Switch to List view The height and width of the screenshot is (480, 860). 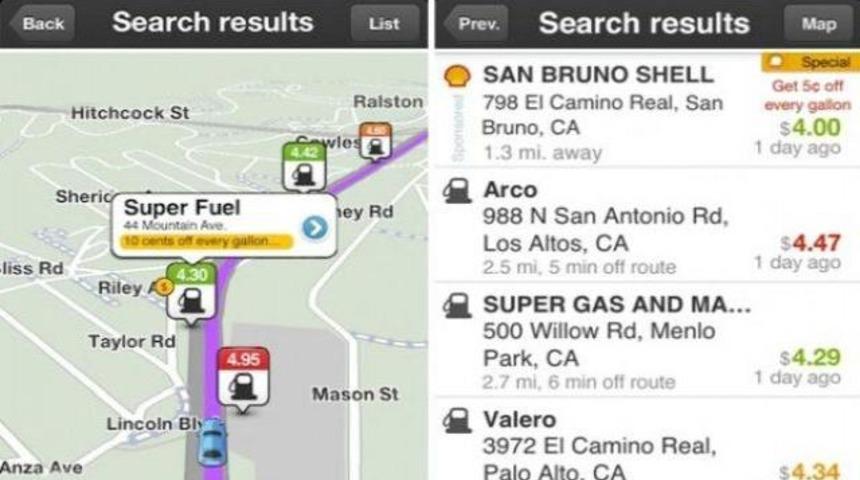(383, 24)
